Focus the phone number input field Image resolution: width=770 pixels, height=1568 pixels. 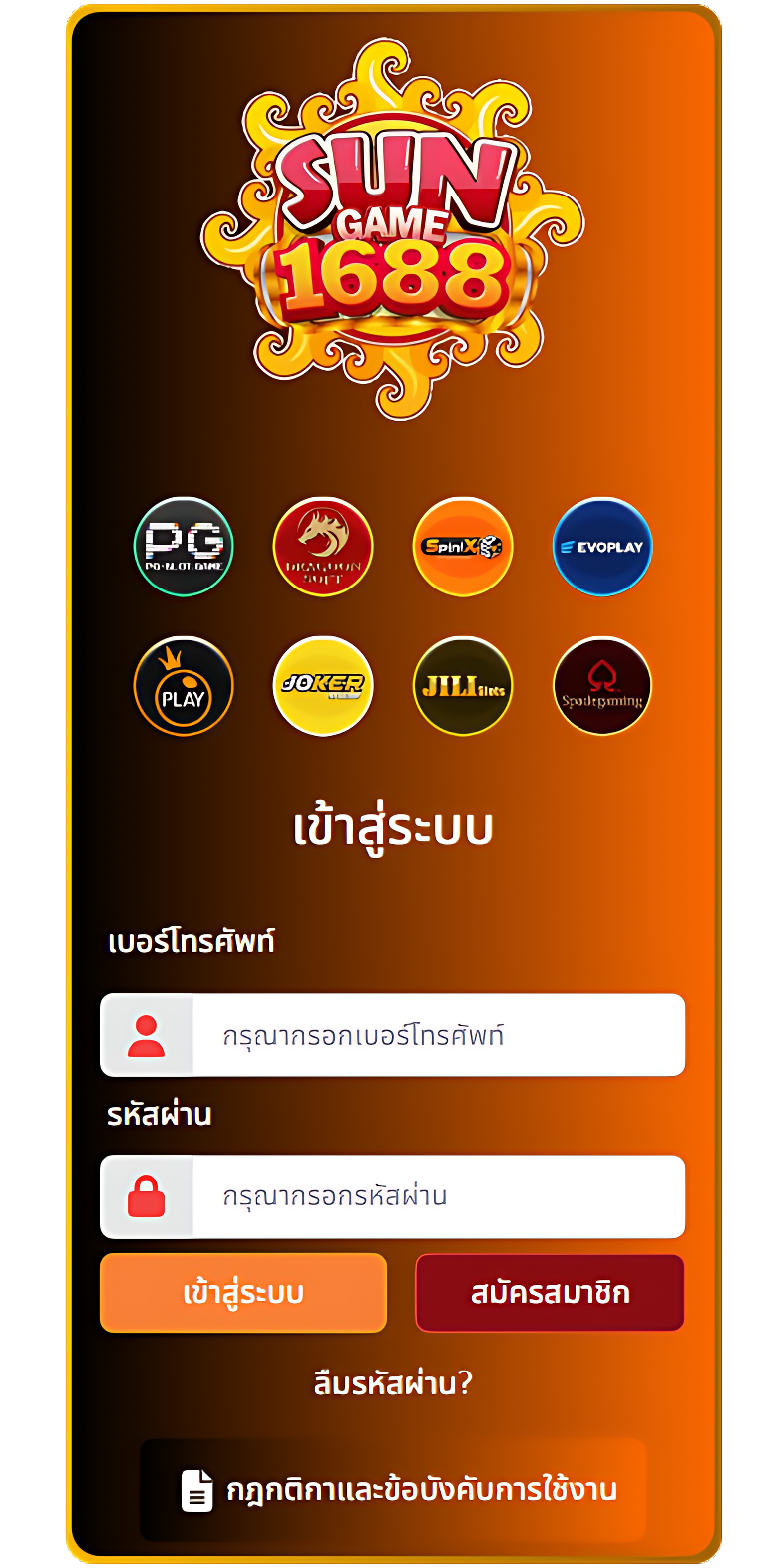[x=437, y=1035]
